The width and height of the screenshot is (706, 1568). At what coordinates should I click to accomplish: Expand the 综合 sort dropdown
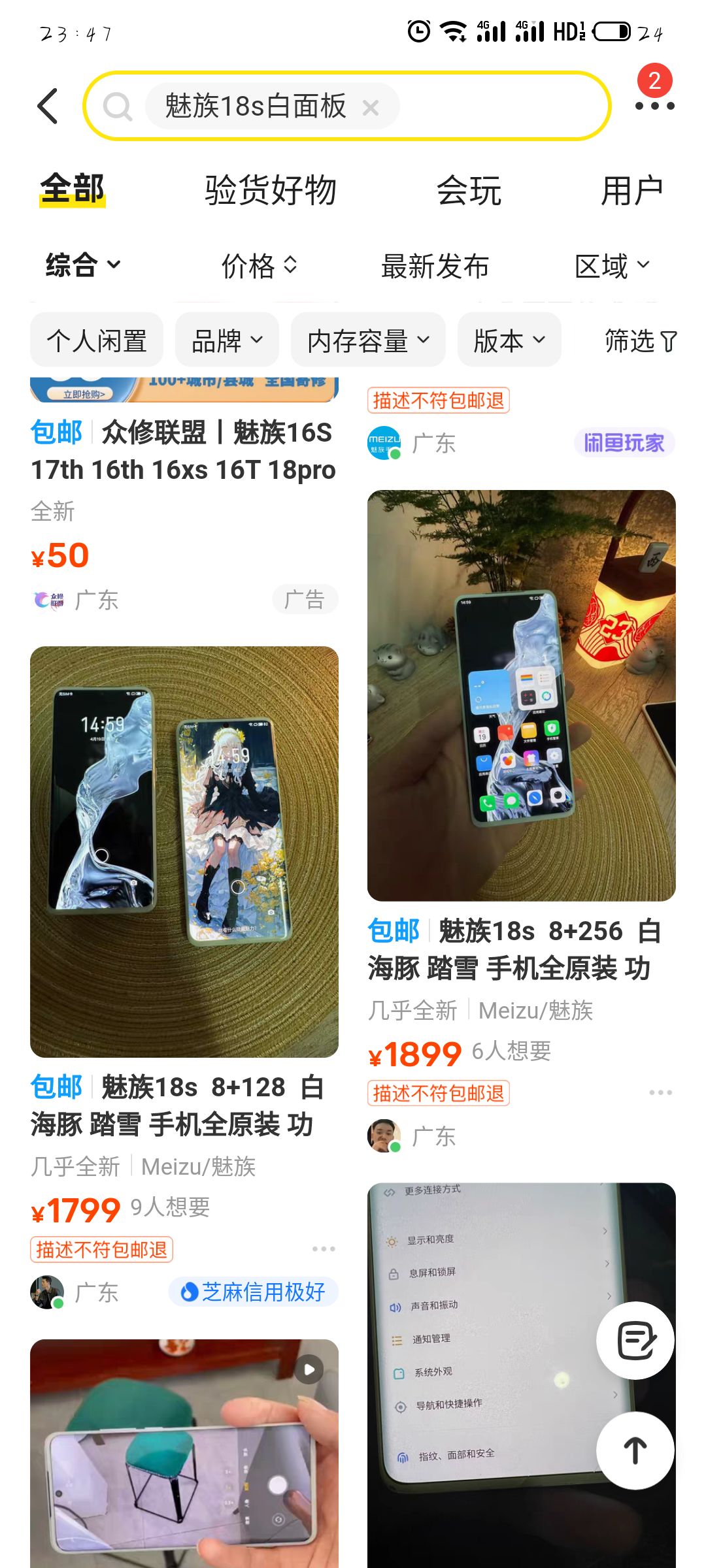[83, 265]
